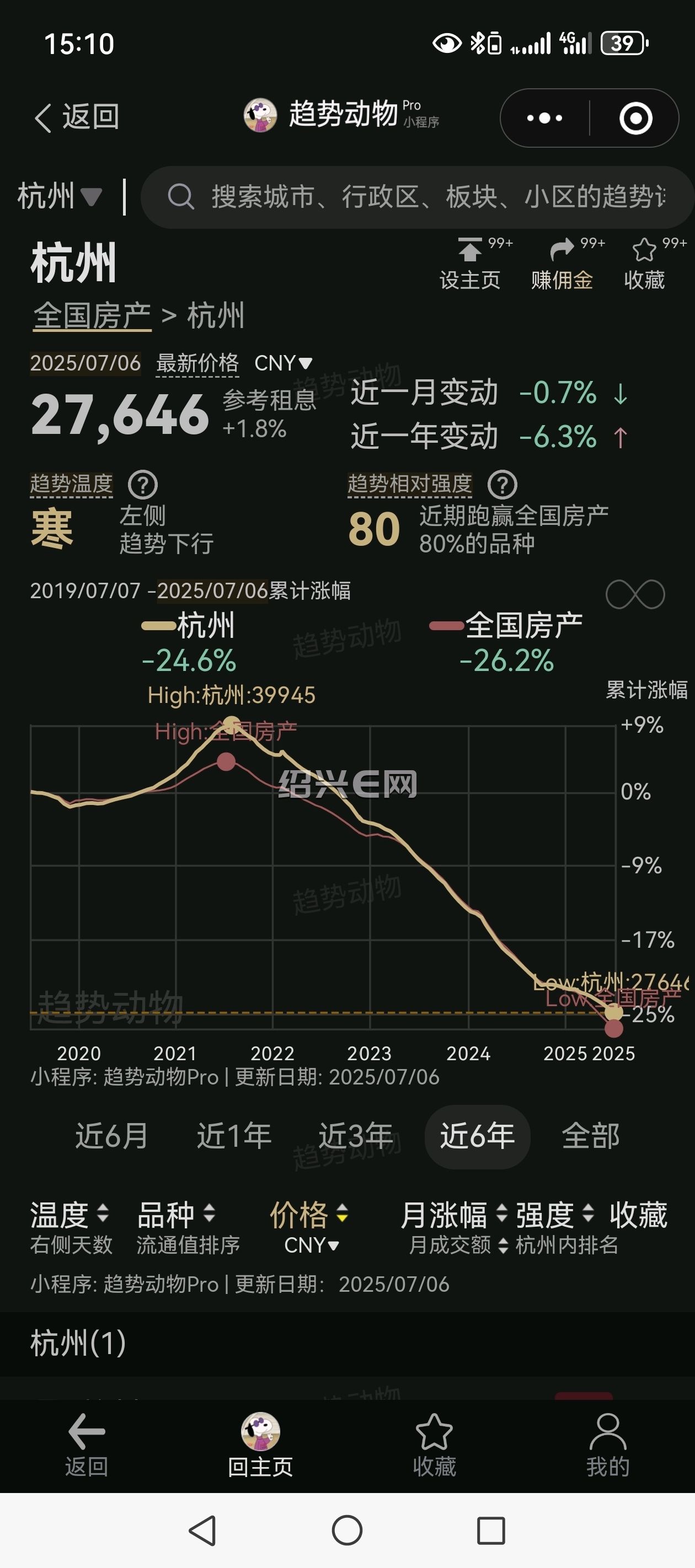
Task: Switch chart range to 近1年
Action: point(234,1136)
